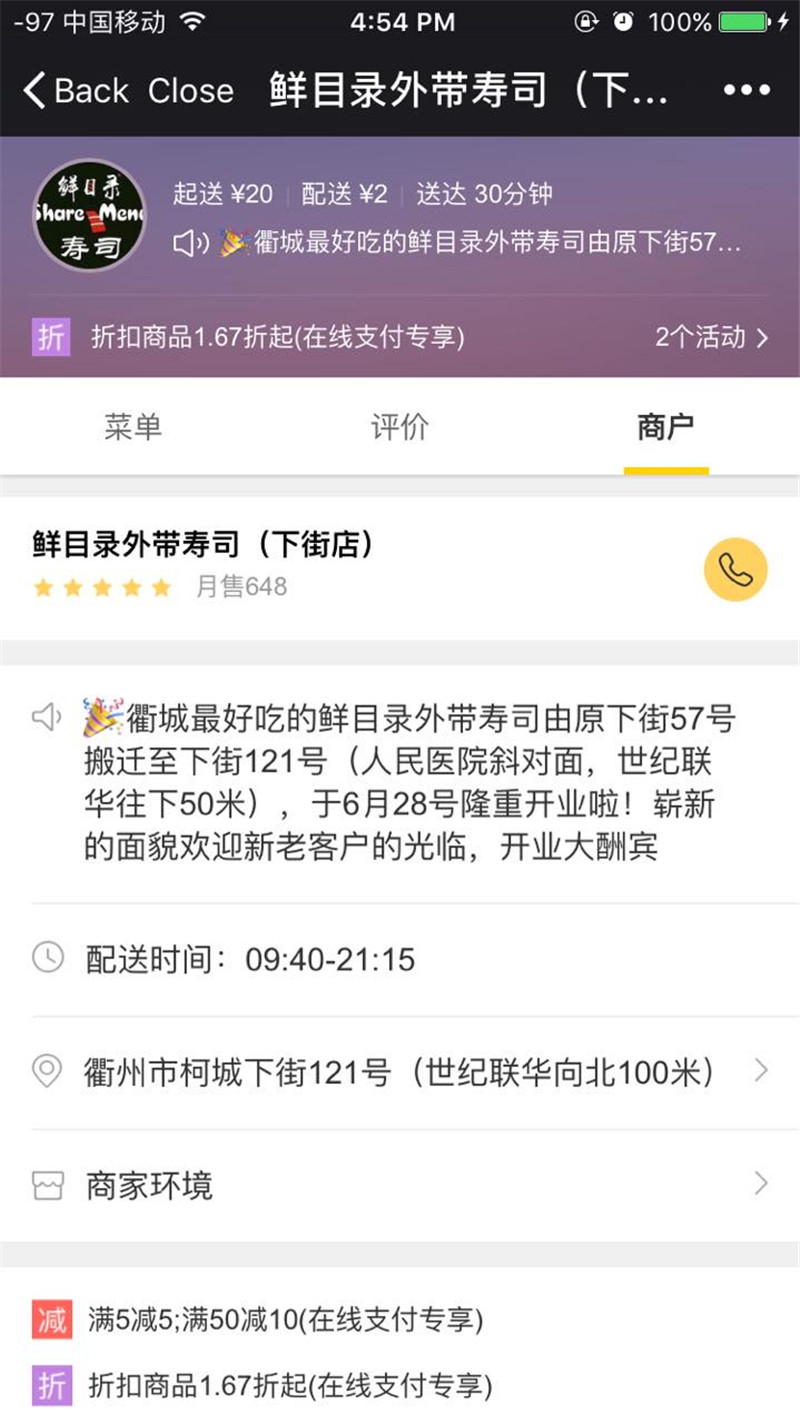Call the shop with the phone icon
The width and height of the screenshot is (800, 1423).
coord(735,570)
